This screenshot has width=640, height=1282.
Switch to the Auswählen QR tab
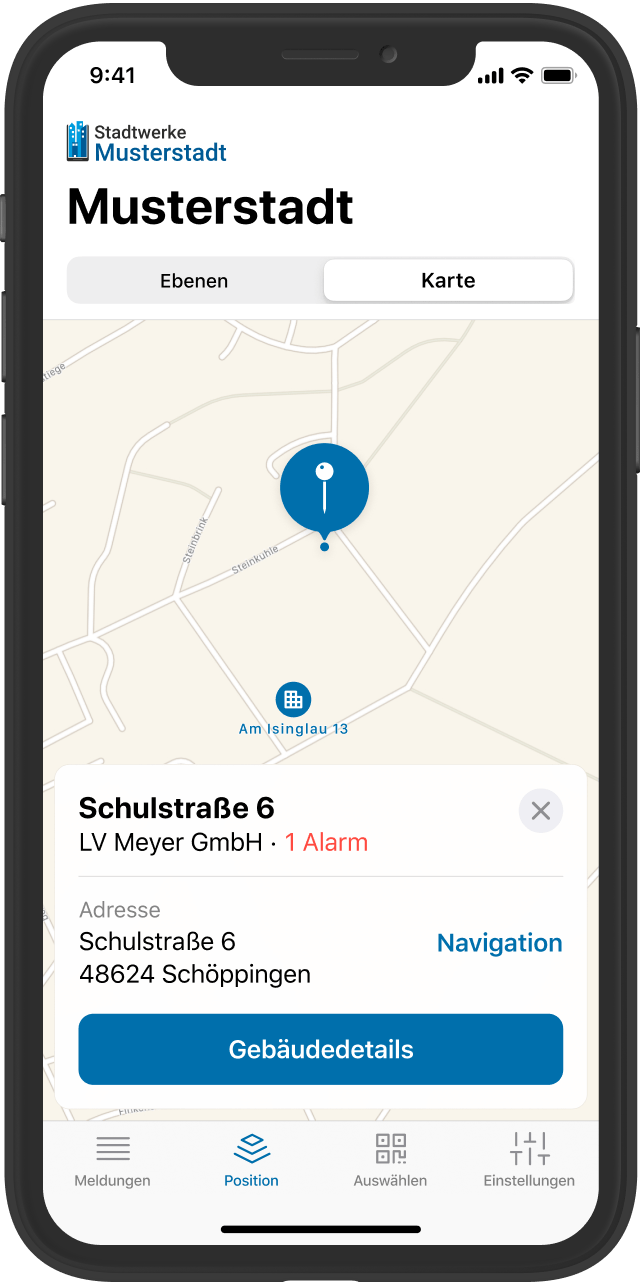[390, 1160]
